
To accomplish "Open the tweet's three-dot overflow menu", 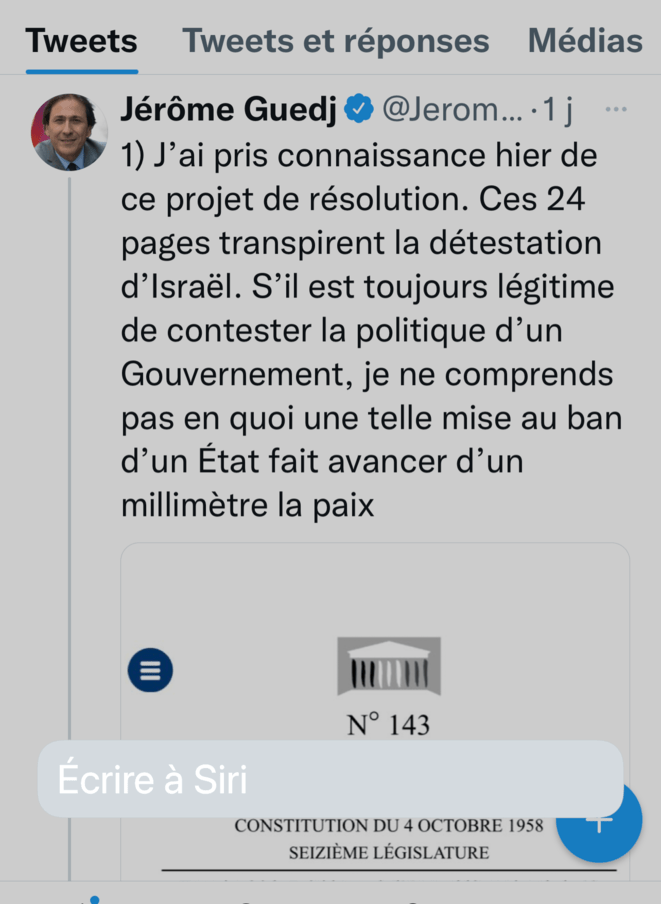I will (616, 109).
